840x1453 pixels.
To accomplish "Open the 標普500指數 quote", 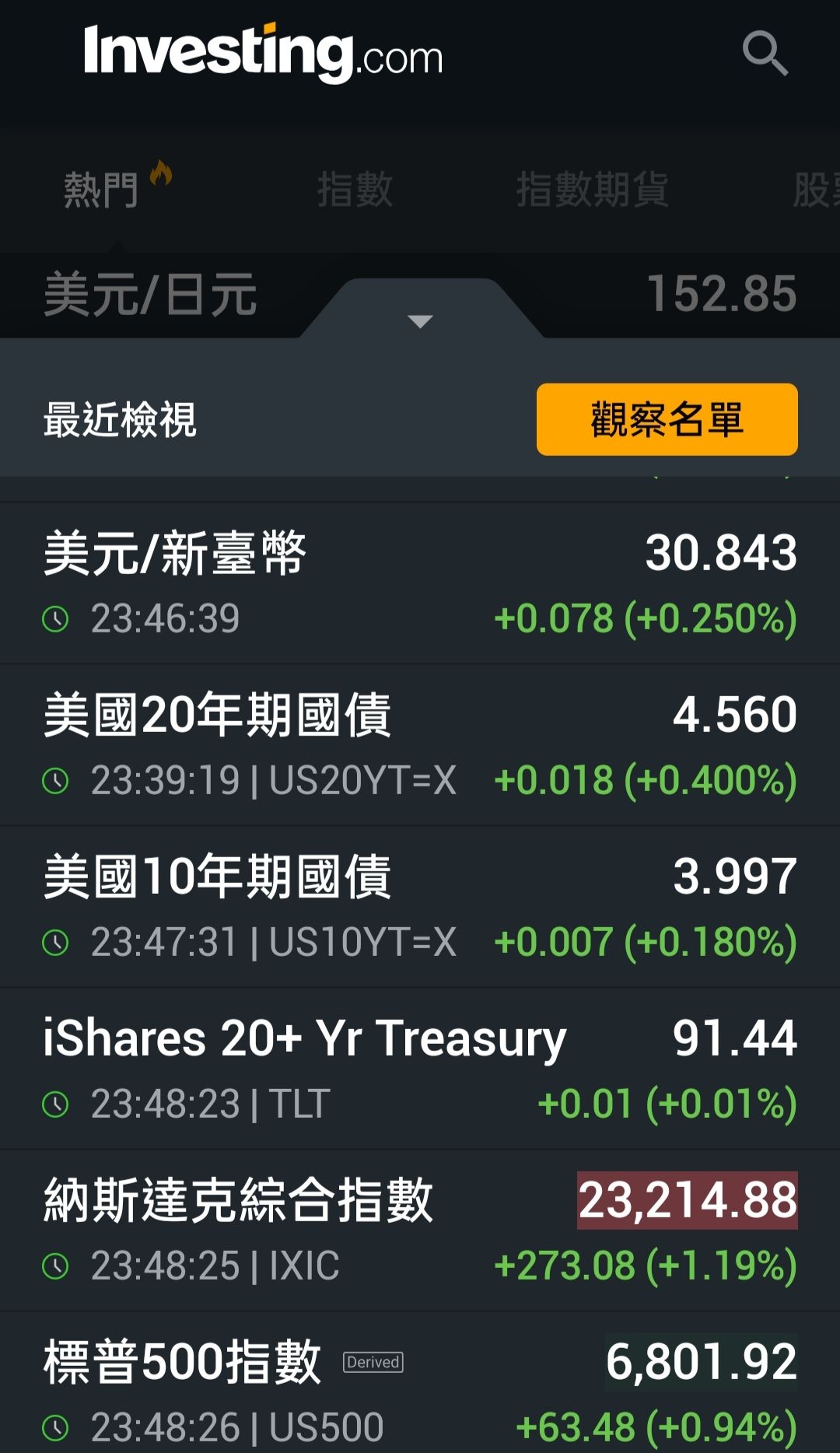I will tap(420, 1388).
